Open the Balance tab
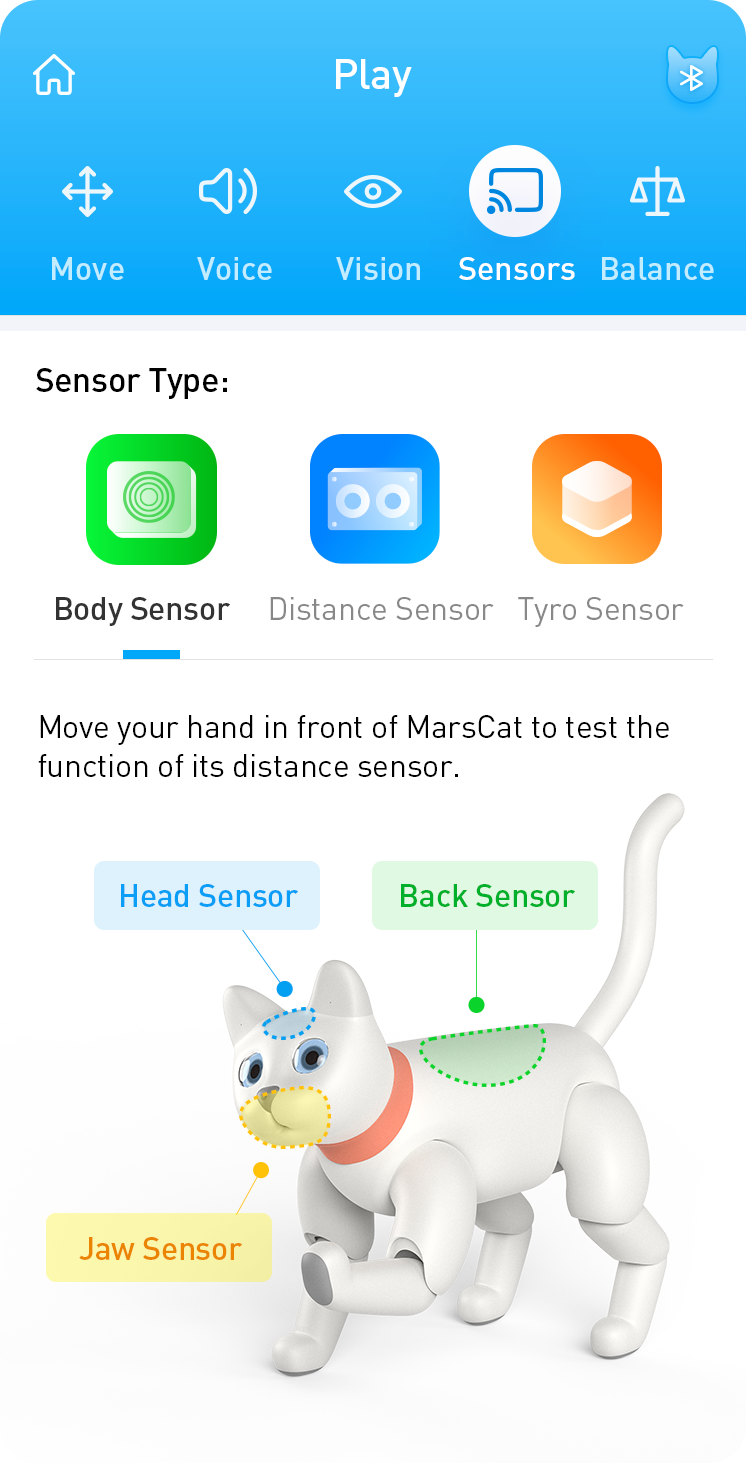This screenshot has height=1463, width=746. (x=657, y=215)
